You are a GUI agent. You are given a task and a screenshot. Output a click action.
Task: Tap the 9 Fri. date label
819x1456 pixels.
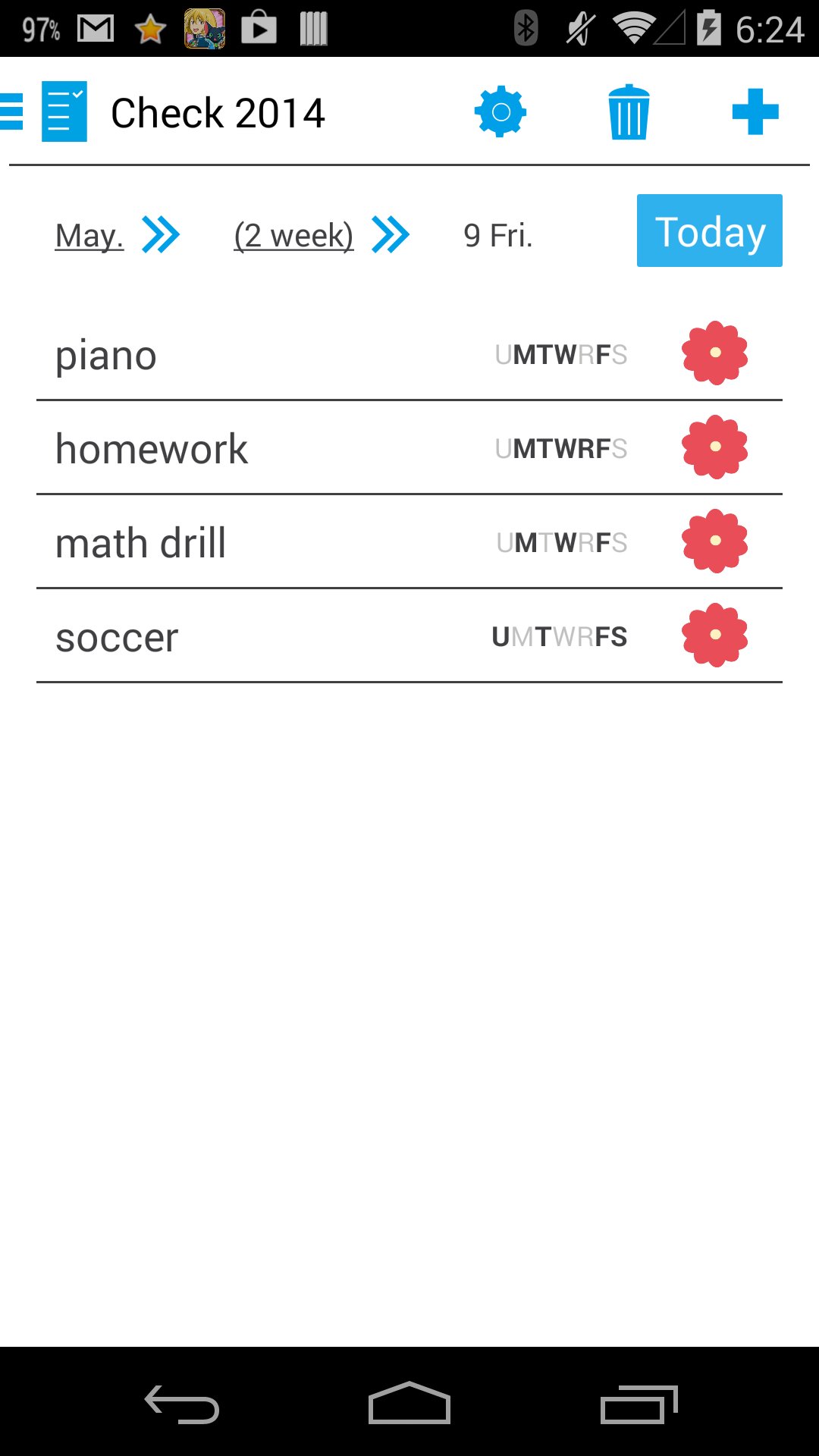tap(499, 234)
